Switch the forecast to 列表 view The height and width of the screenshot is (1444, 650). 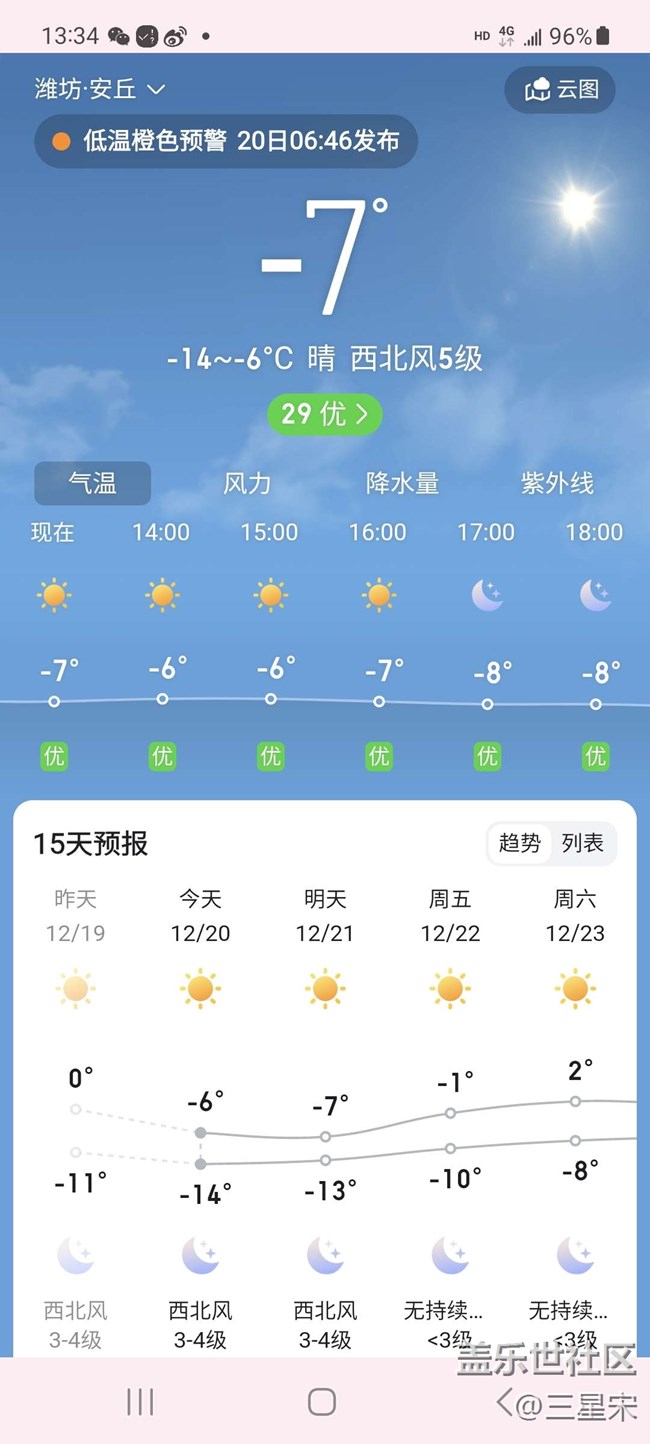pos(582,843)
